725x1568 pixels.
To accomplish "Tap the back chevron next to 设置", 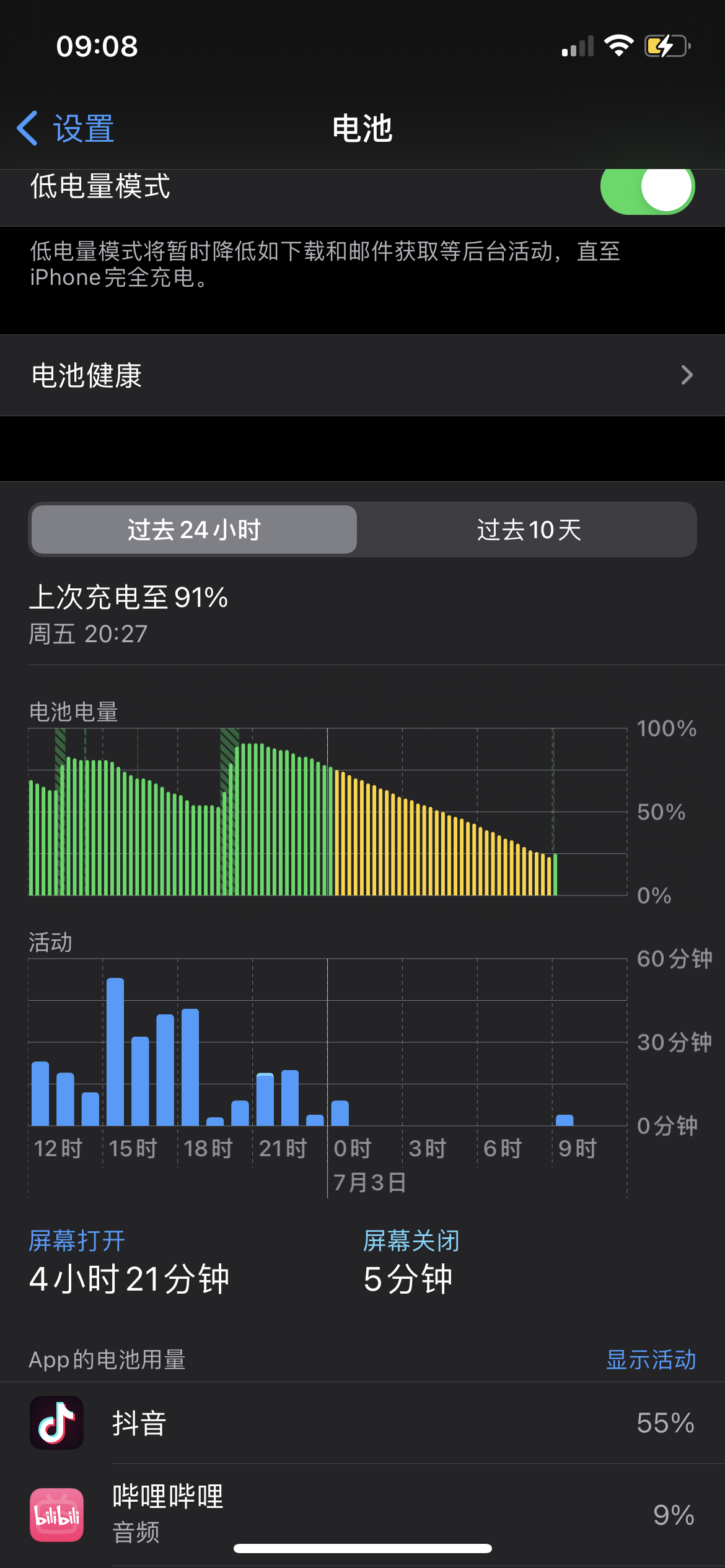I will [27, 129].
